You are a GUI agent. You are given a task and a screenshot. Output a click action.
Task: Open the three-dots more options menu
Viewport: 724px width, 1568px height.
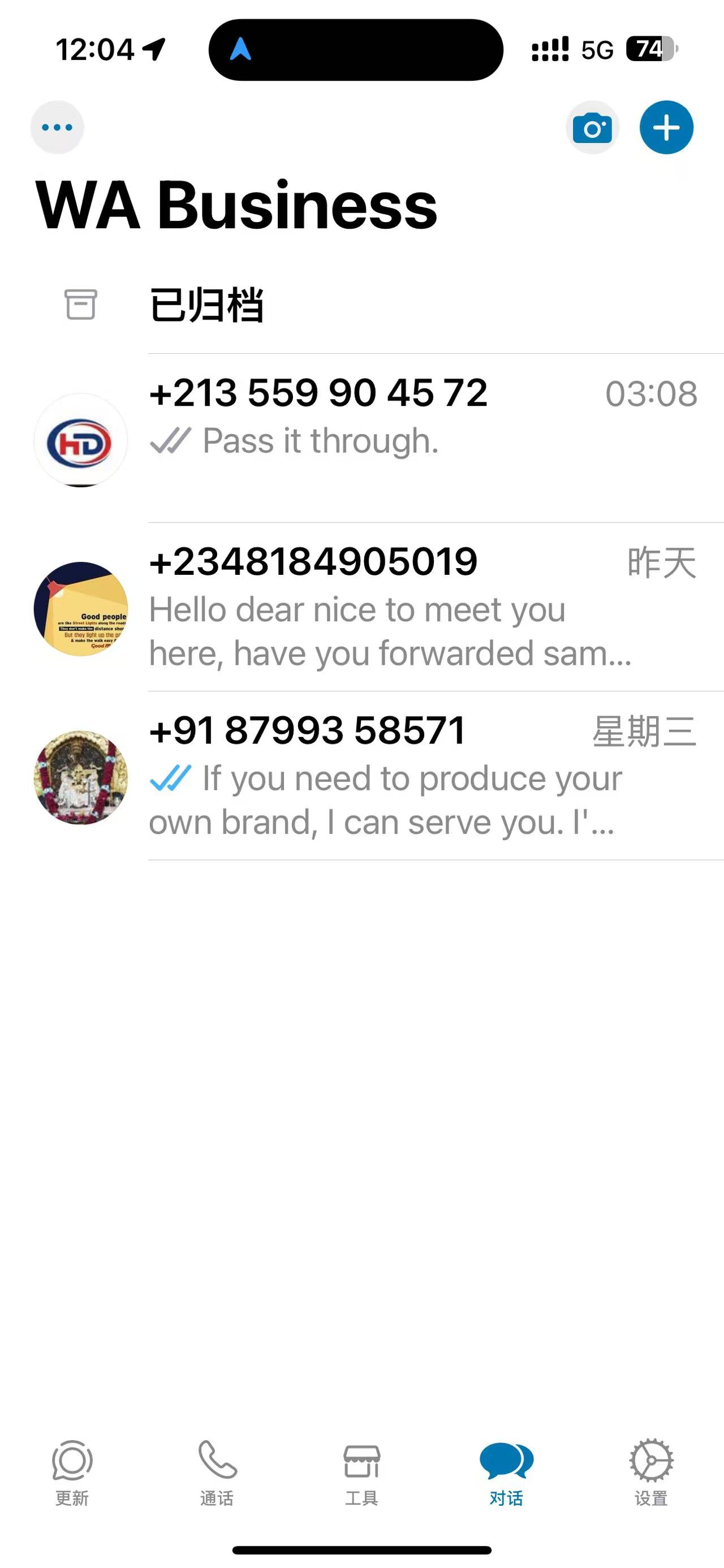point(57,127)
